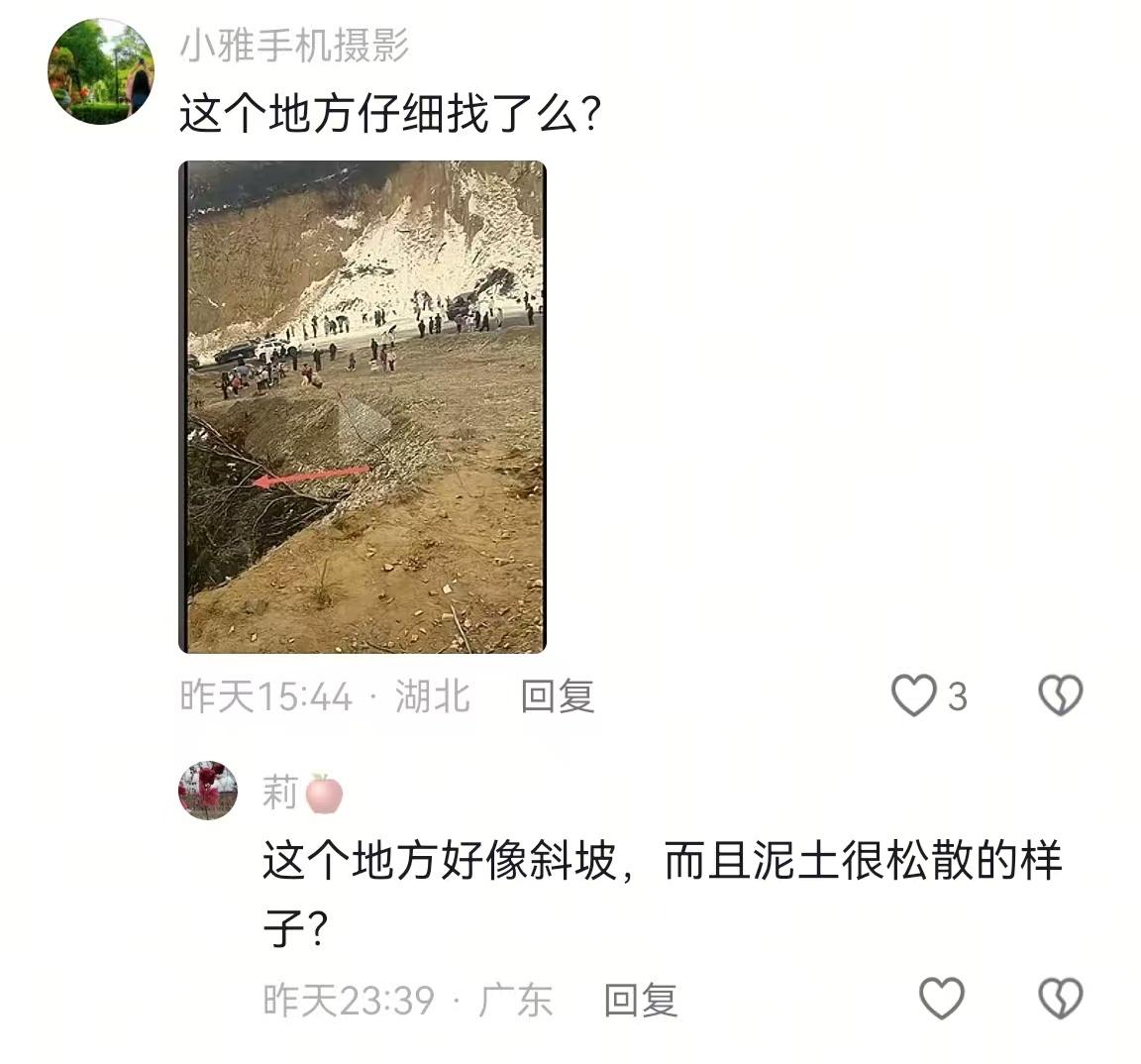Open 小雅手机摄影's profile avatar
This screenshot has width=1141, height=1064.
click(100, 72)
